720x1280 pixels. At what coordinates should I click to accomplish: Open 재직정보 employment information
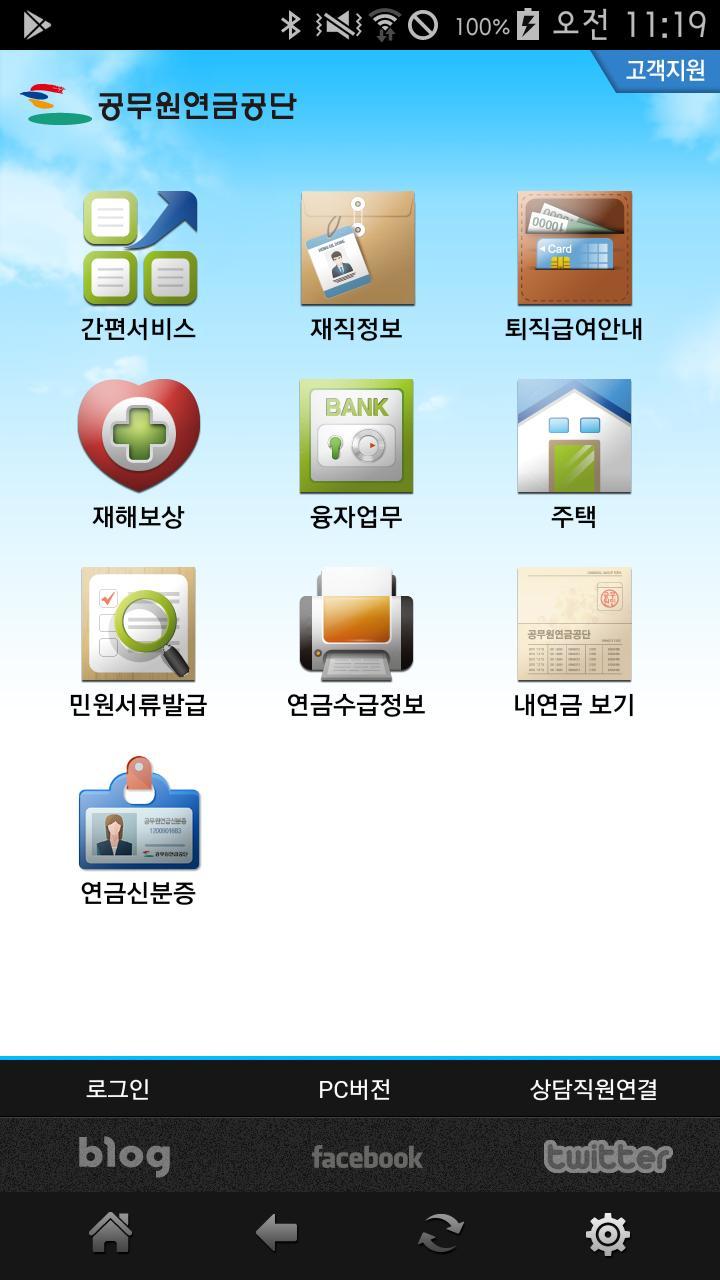tap(356, 250)
